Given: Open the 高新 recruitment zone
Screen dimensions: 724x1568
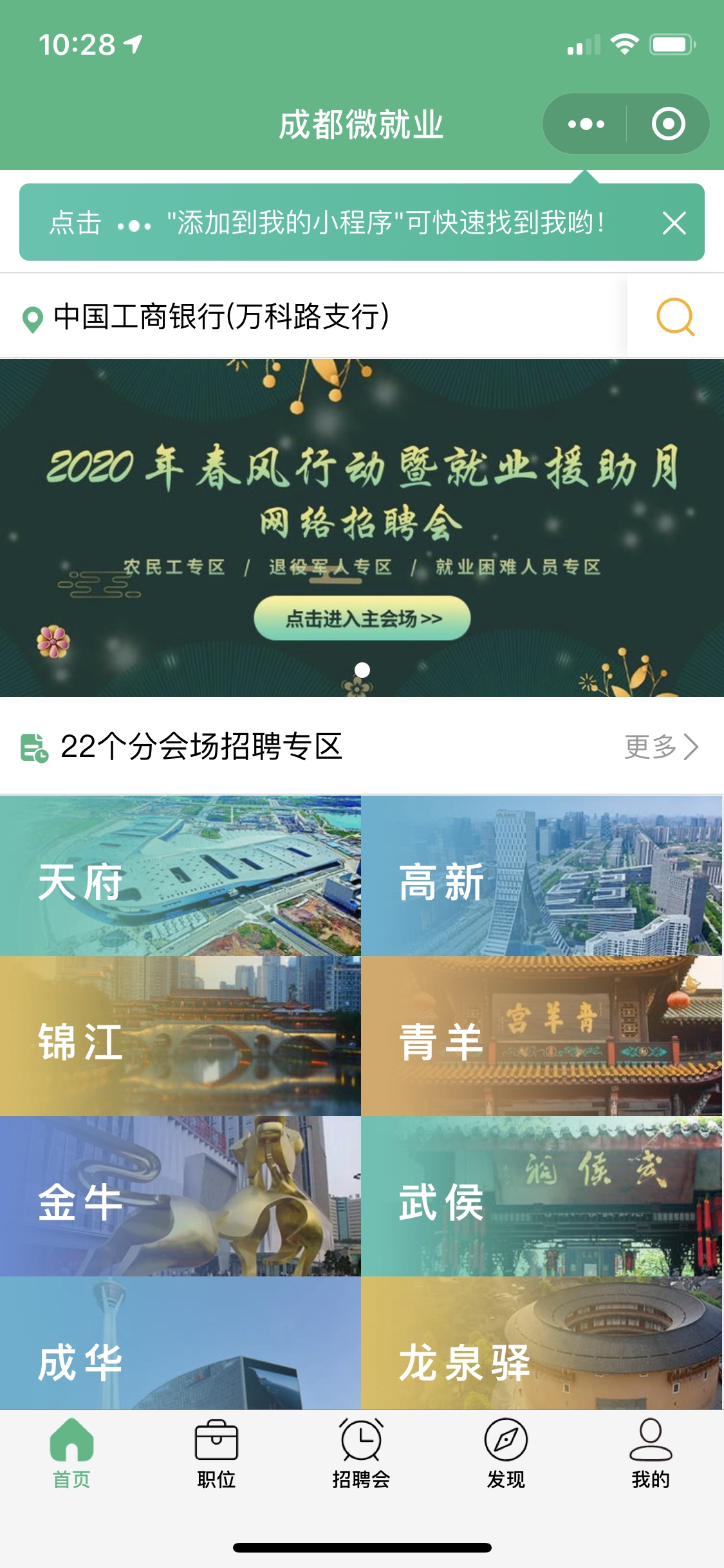Looking at the screenshot, I should 542,875.
